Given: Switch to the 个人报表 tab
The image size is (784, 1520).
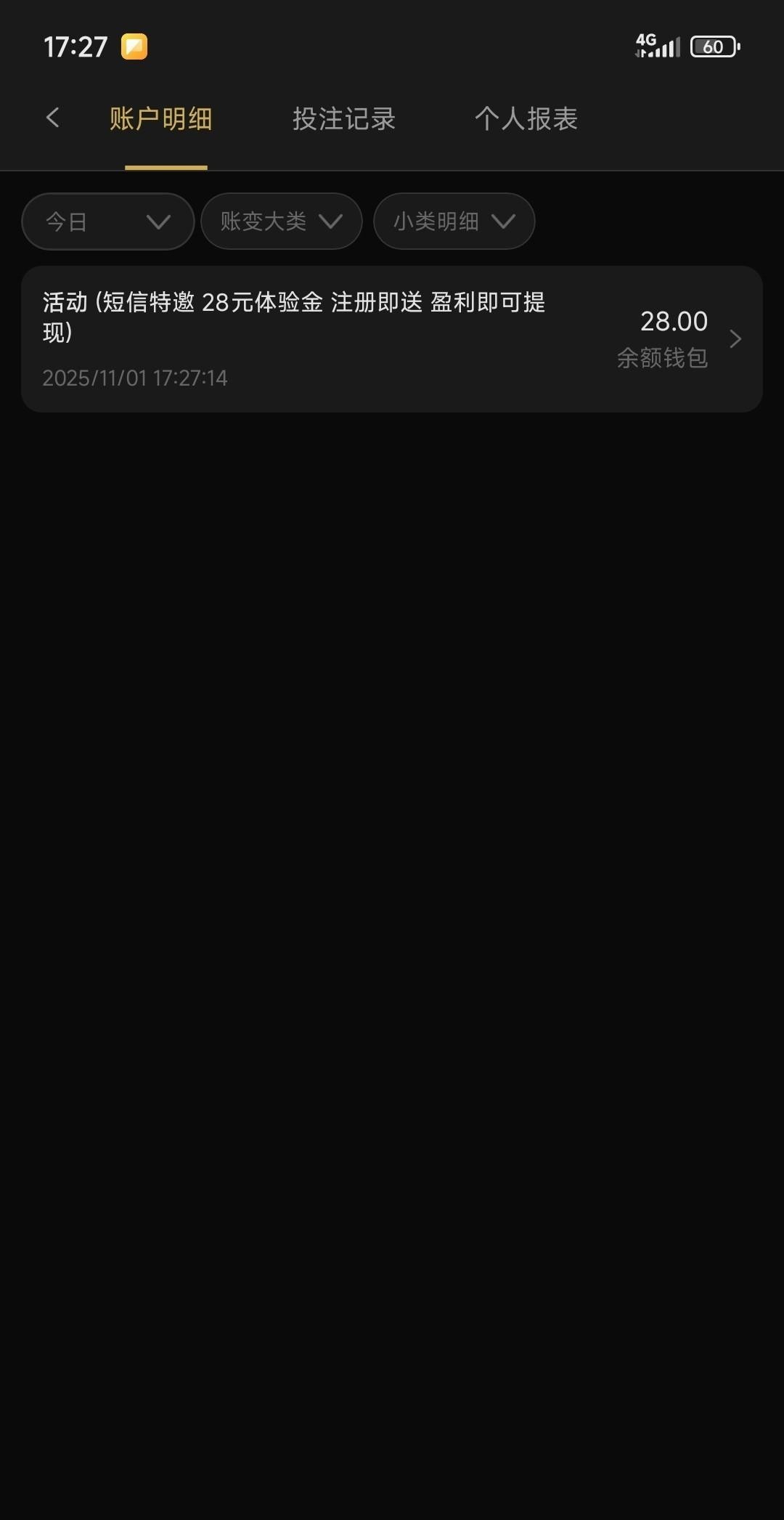Looking at the screenshot, I should pyautogui.click(x=526, y=119).
